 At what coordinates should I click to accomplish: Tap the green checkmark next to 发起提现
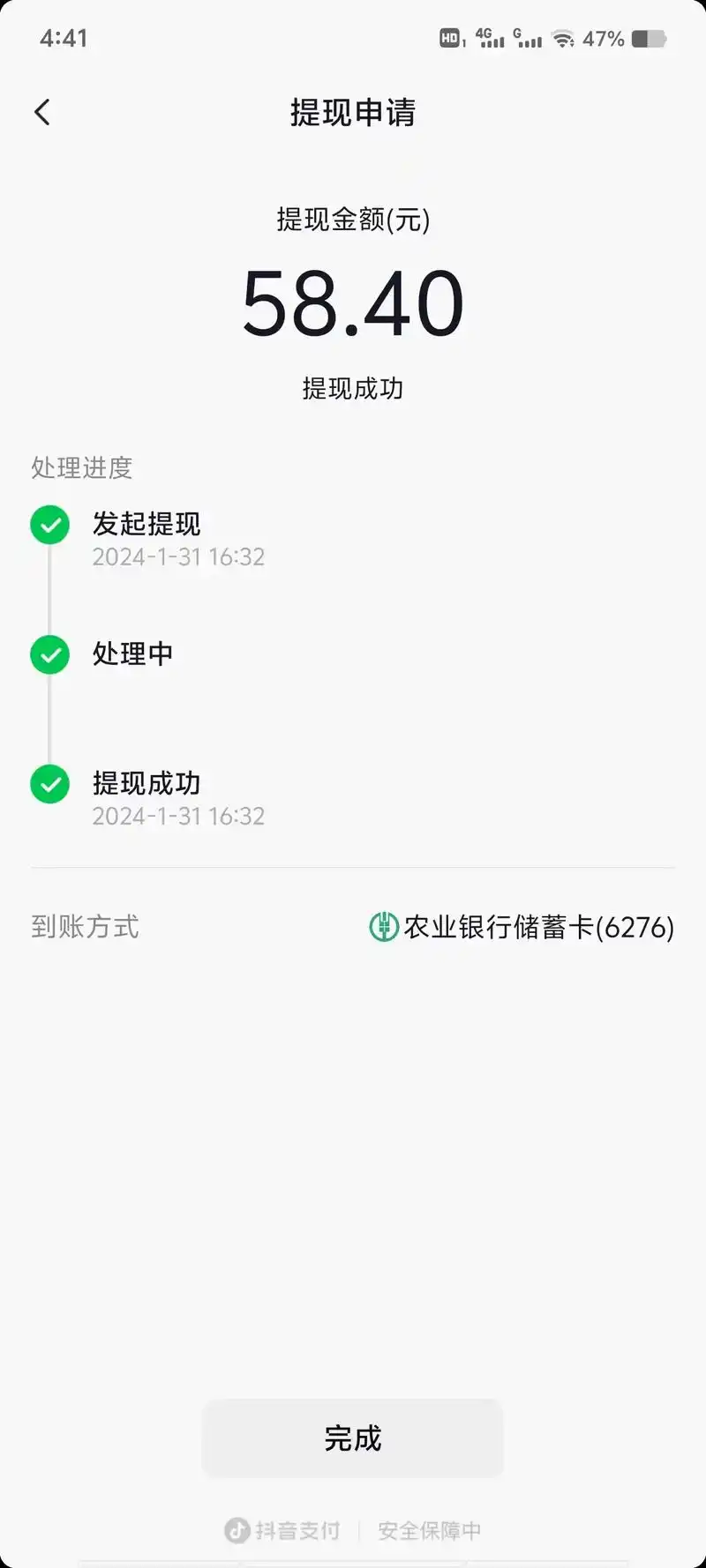(x=49, y=524)
